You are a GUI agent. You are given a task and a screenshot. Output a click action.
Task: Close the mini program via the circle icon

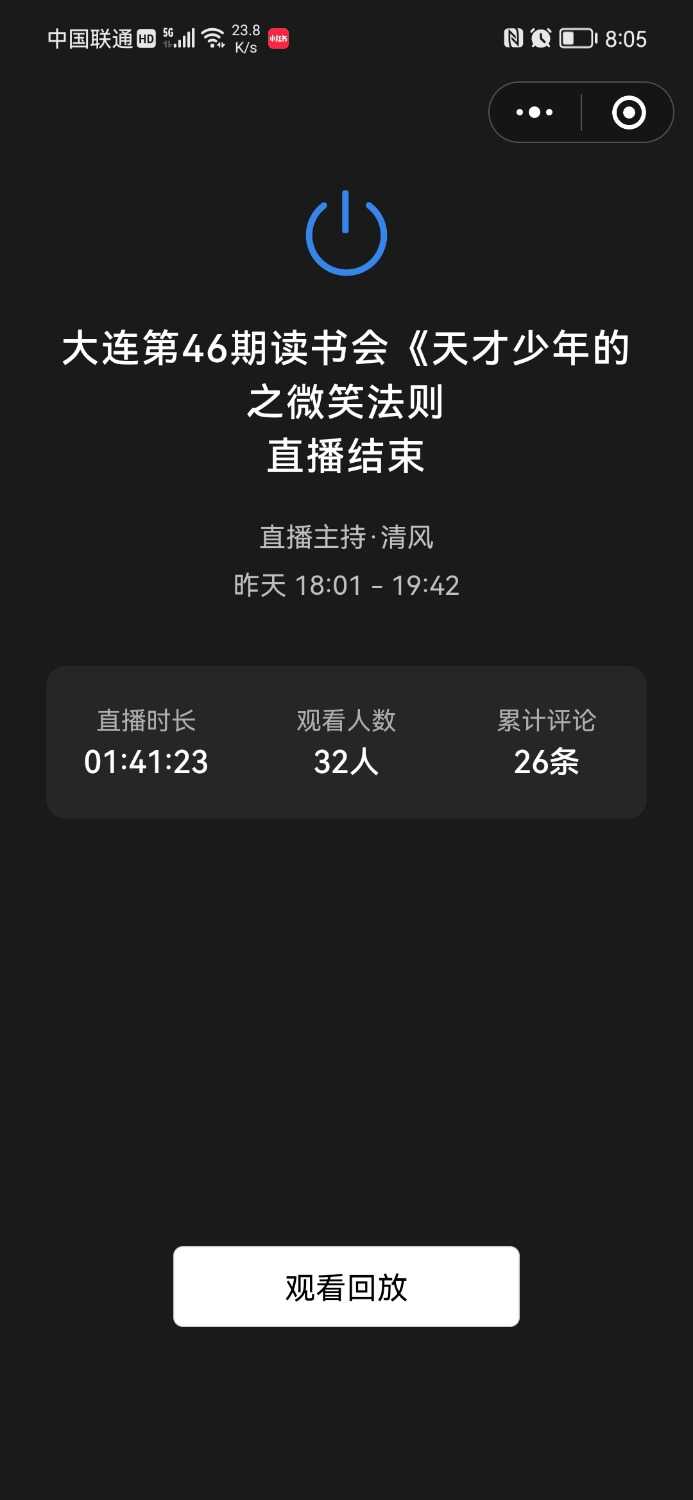[x=628, y=112]
